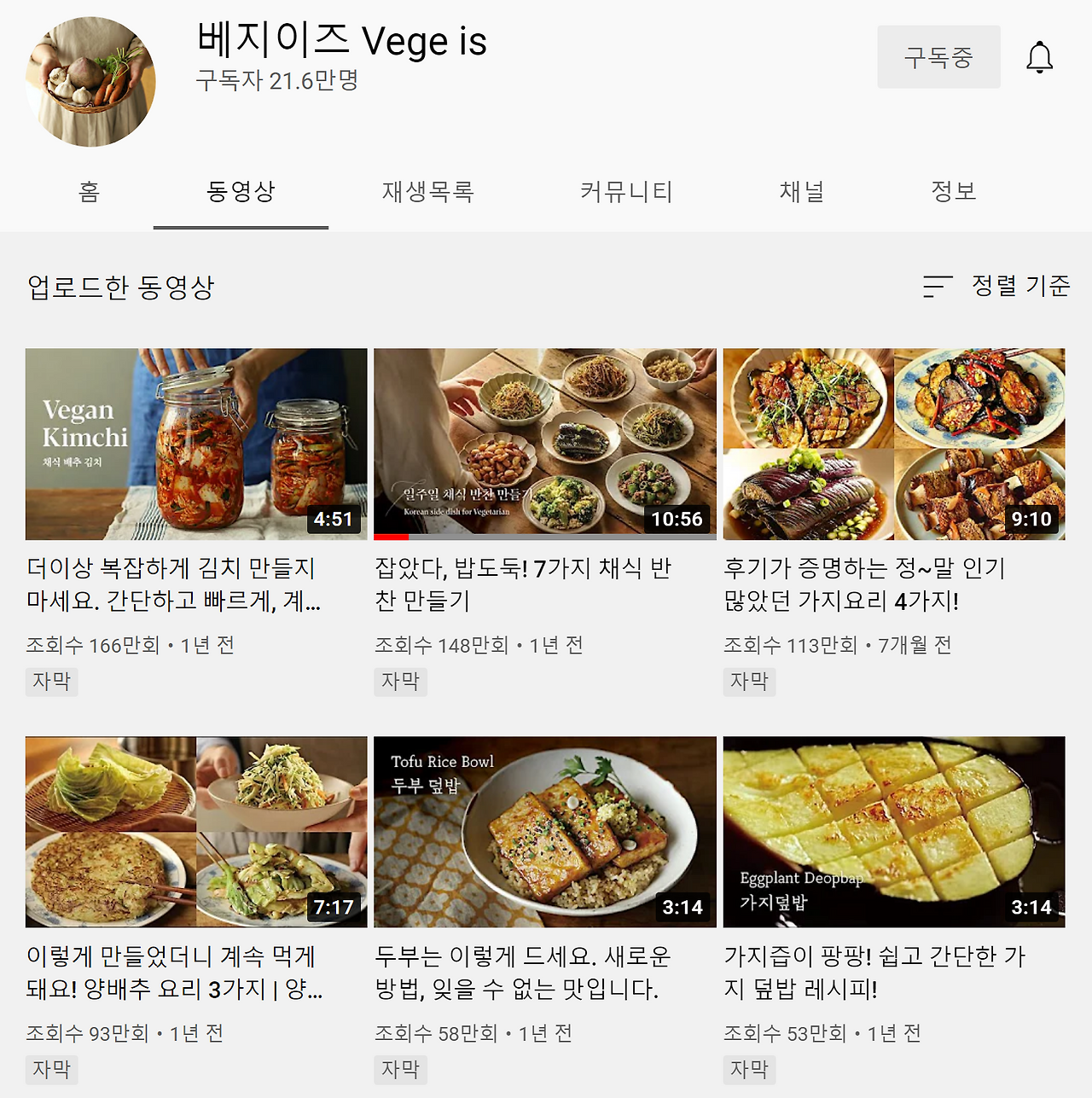Viewport: 1092px width, 1098px height.
Task: Toggle the 자막 badge under the Vegan Kimchi video
Action: (x=51, y=682)
